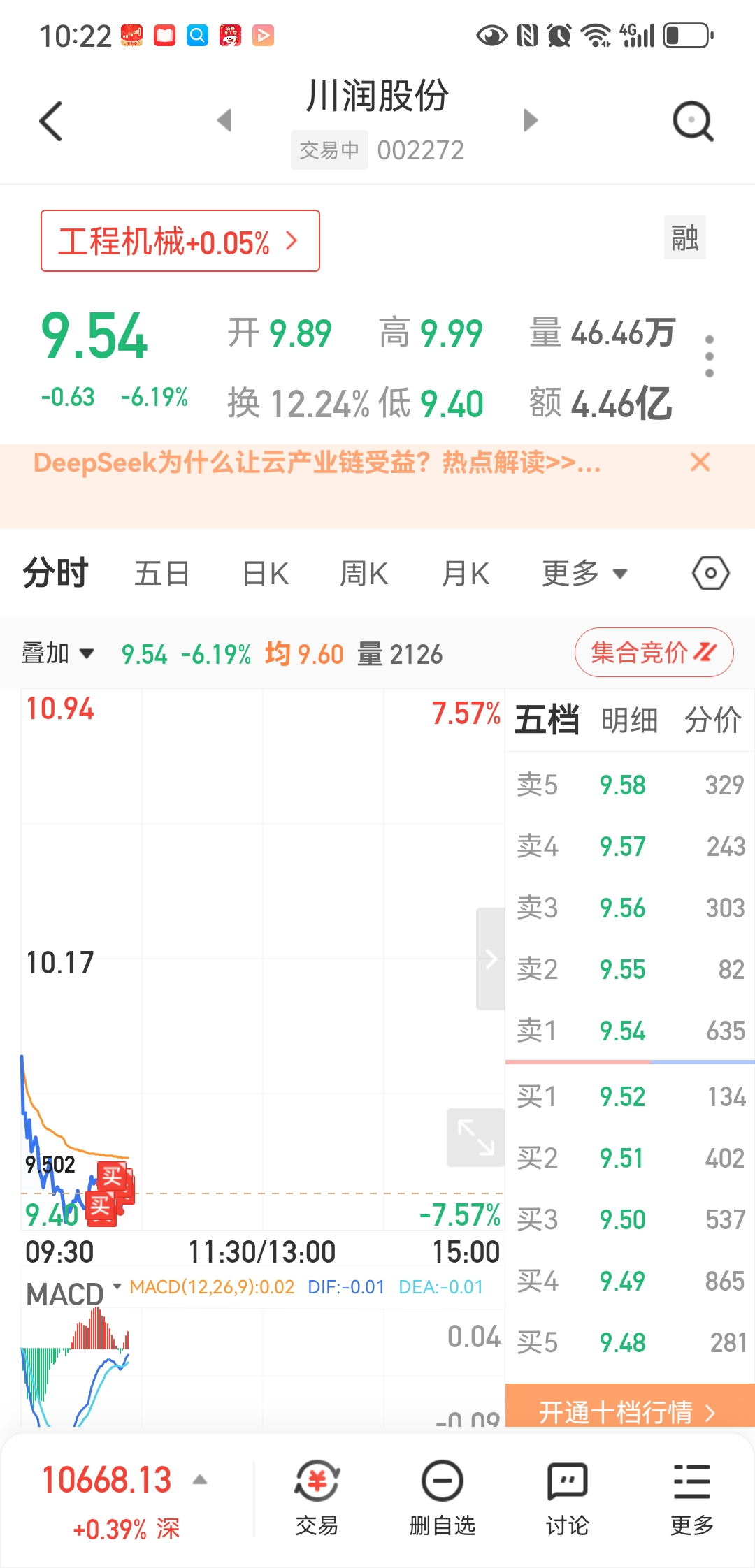The height and width of the screenshot is (1568, 755).
Task: Switch to the 日K chart tab
Action: tap(265, 574)
